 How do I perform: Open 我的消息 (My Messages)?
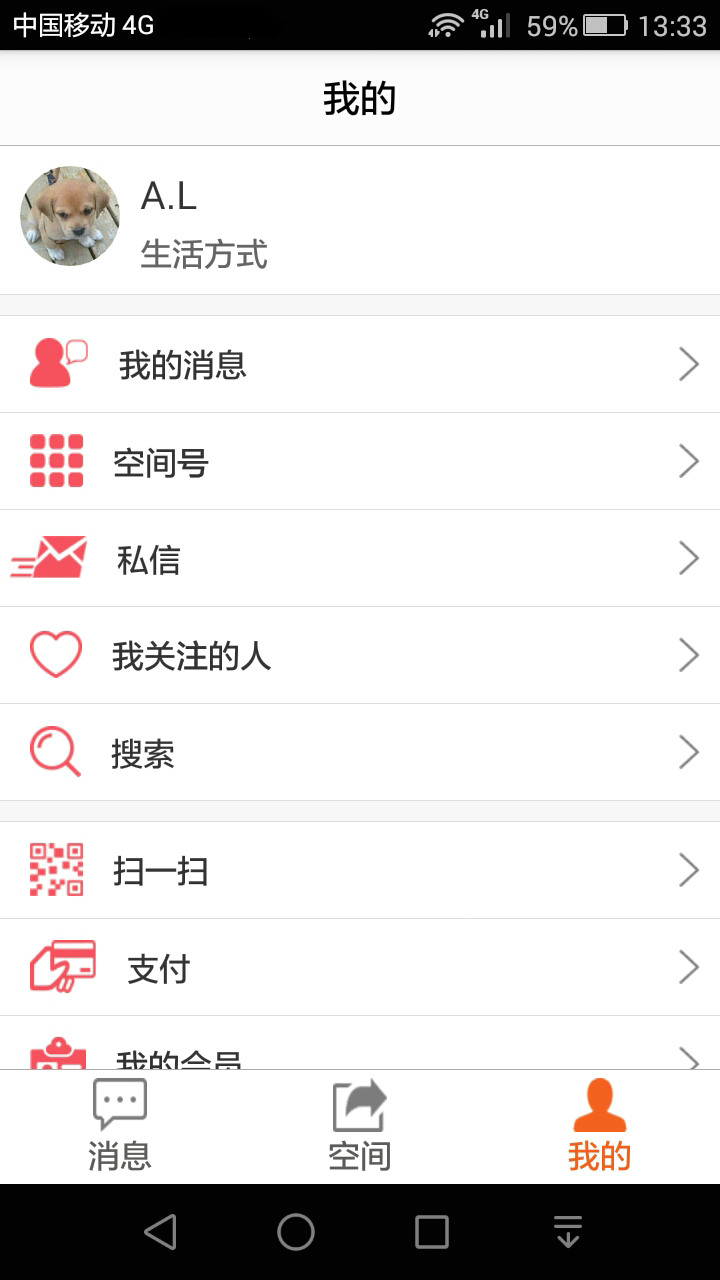(x=360, y=365)
